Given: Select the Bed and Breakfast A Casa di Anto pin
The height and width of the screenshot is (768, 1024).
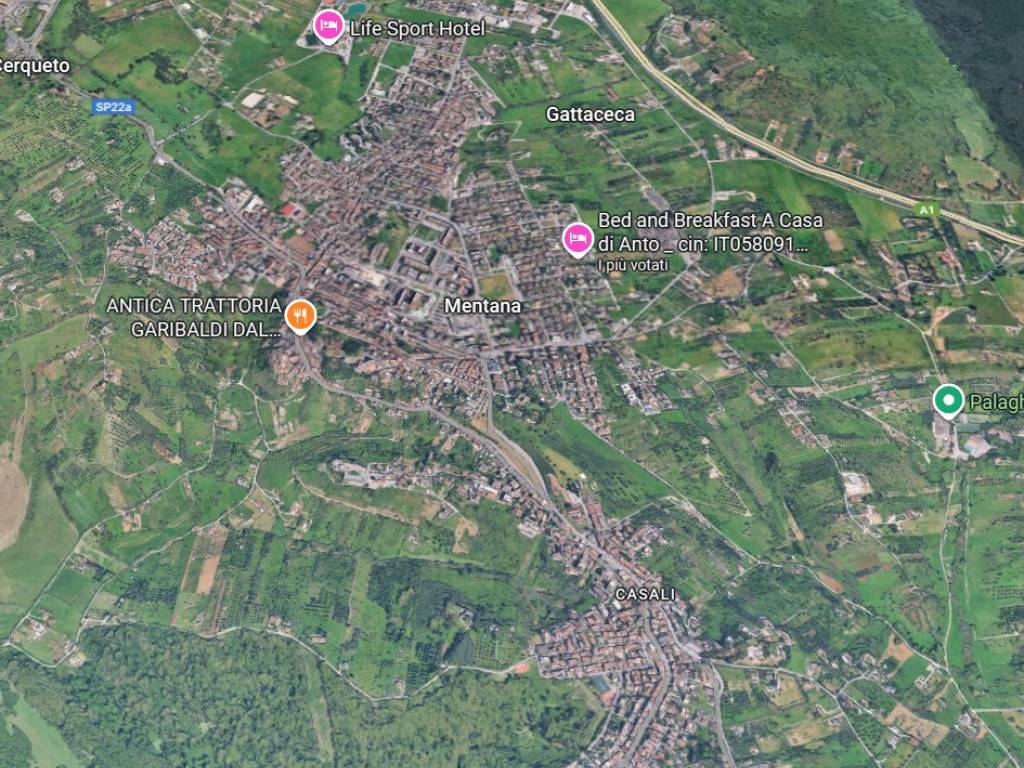Looking at the screenshot, I should (x=576, y=238).
